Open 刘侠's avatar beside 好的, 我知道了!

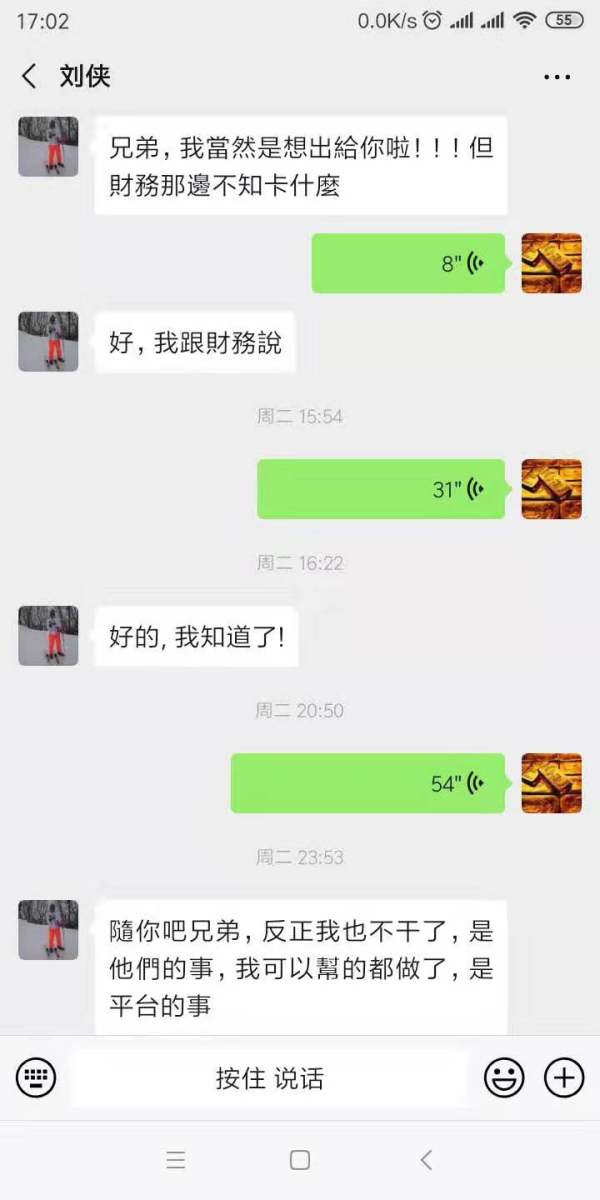click(48, 636)
